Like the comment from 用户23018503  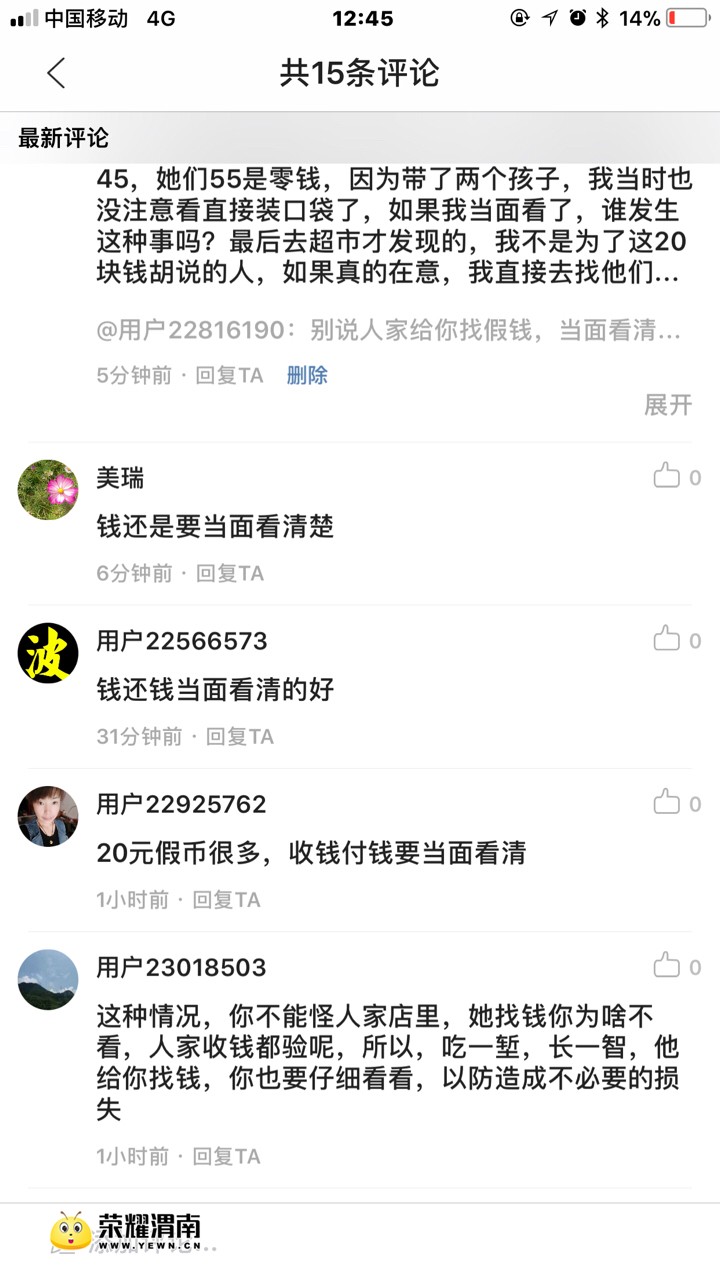coord(667,966)
